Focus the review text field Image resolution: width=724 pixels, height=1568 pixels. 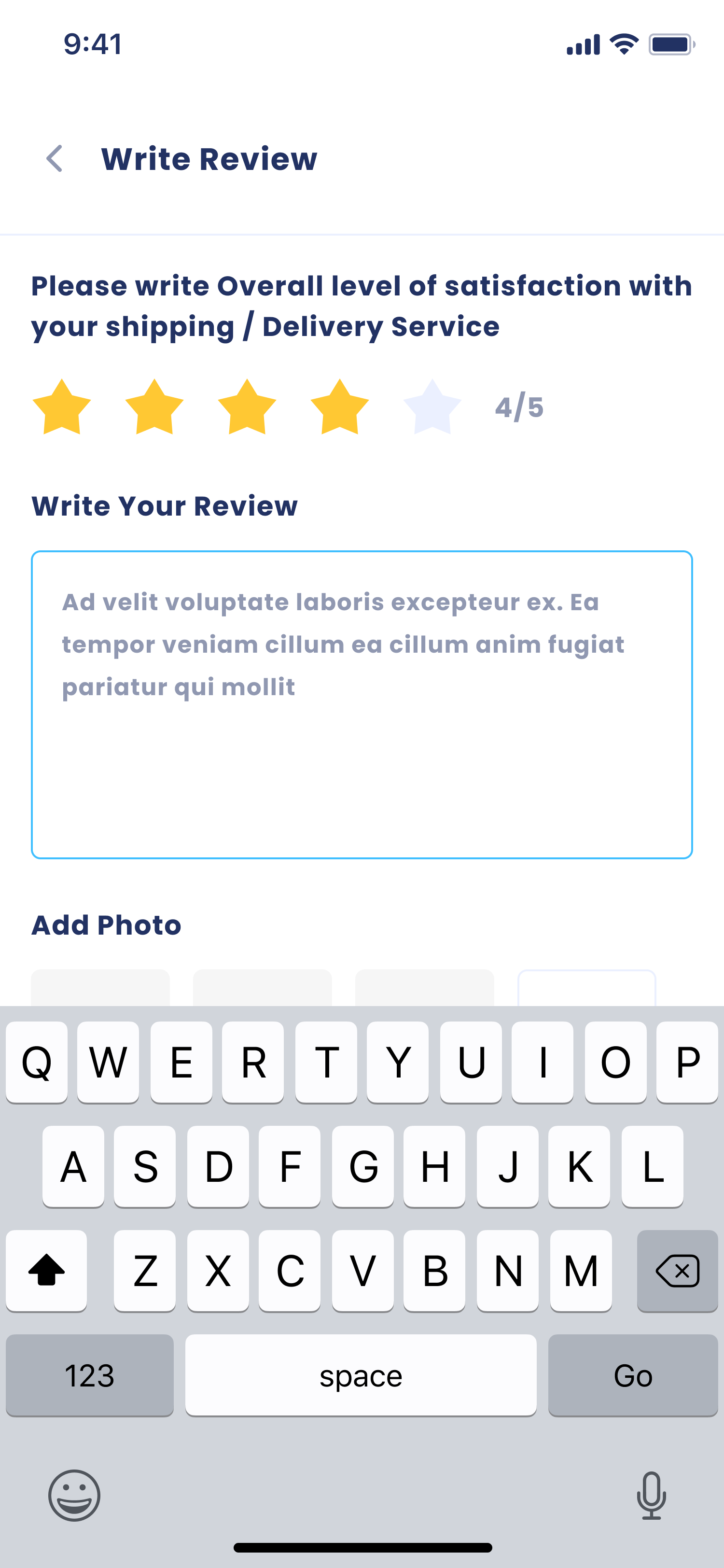click(362, 704)
